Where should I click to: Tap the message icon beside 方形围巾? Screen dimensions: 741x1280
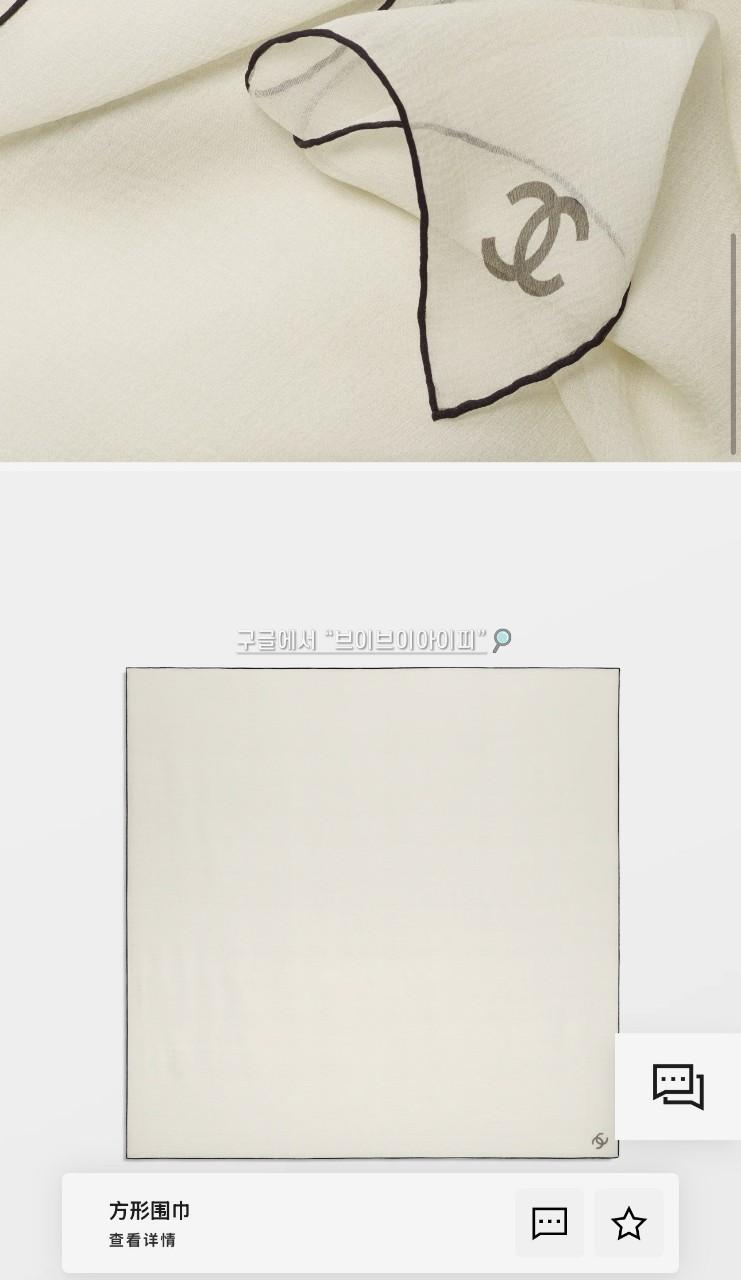[549, 1223]
